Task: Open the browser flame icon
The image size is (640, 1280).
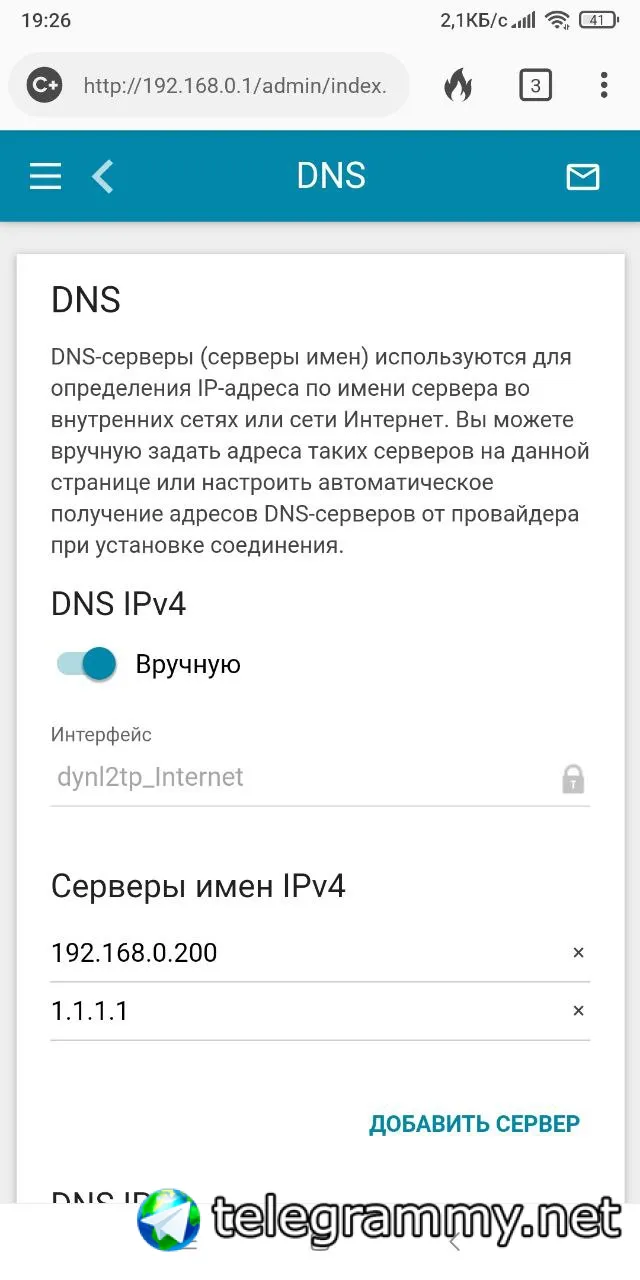Action: coord(458,86)
